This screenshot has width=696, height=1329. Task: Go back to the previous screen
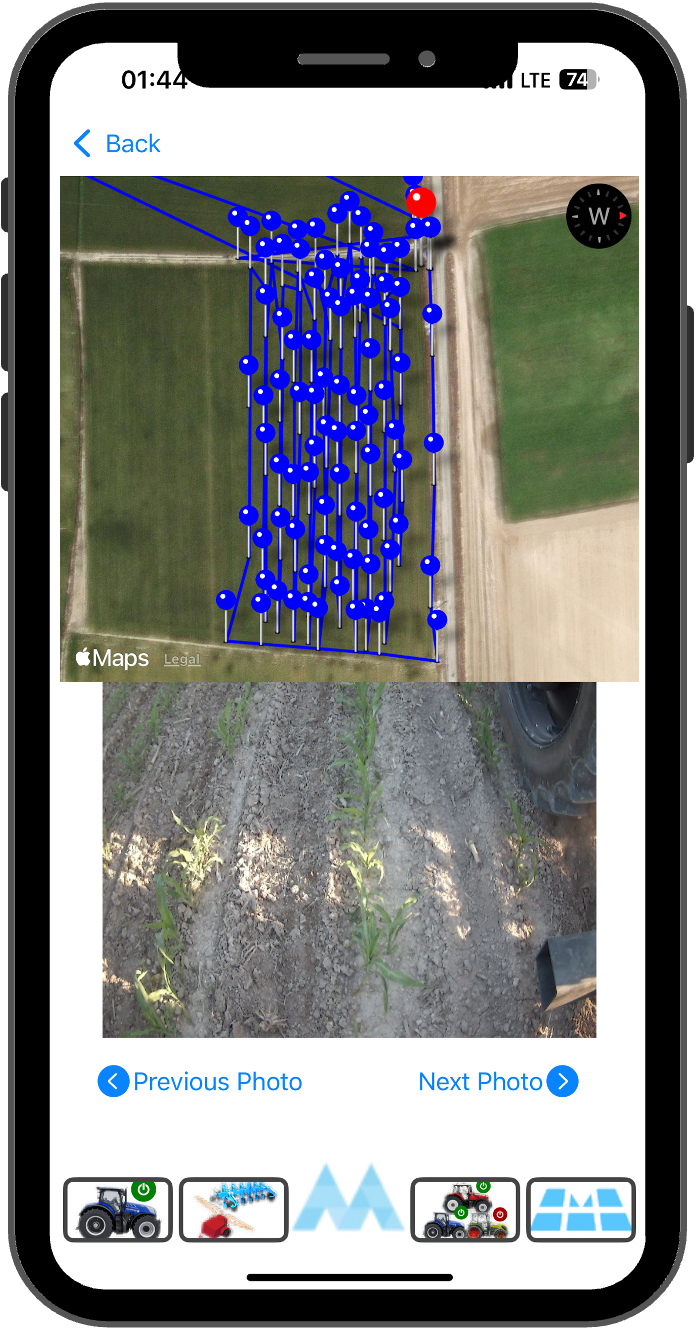117,144
